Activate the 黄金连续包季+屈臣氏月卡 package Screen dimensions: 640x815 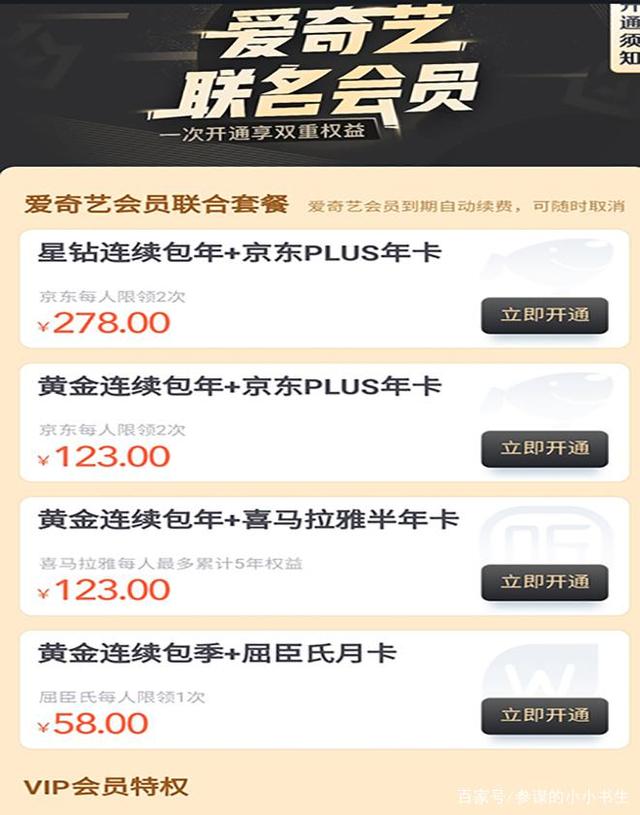pos(544,715)
